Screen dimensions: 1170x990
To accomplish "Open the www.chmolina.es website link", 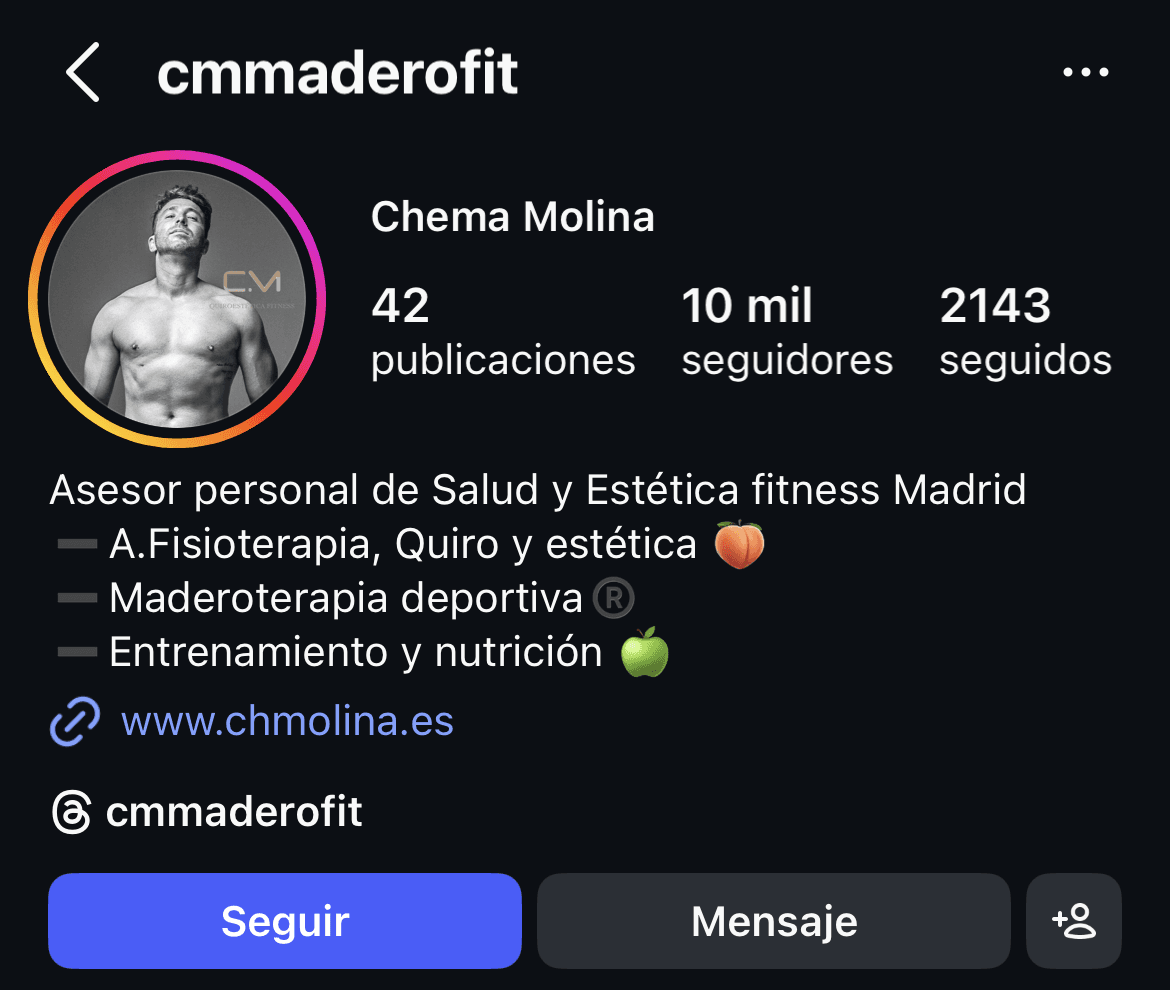I will pos(287,720).
